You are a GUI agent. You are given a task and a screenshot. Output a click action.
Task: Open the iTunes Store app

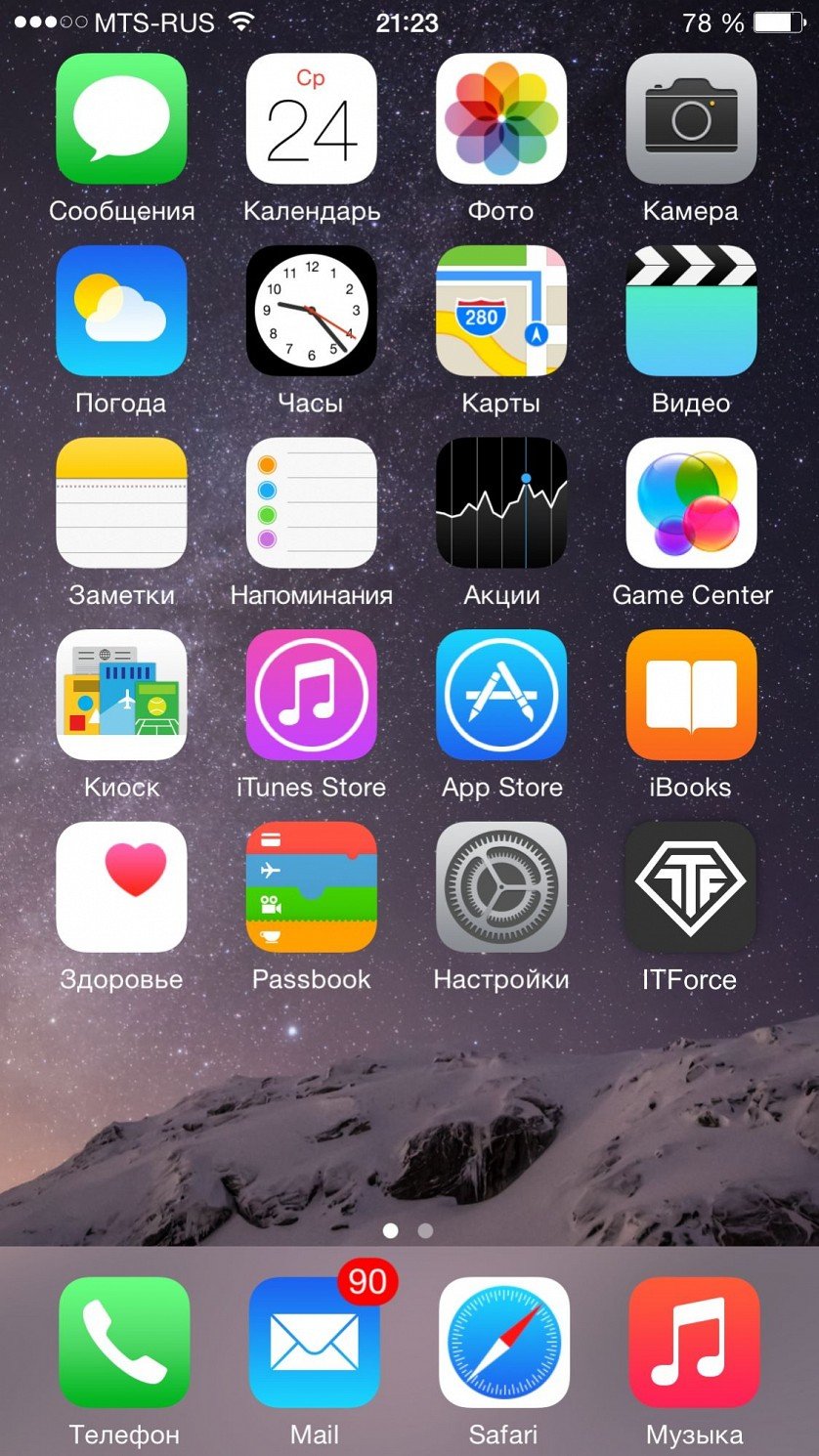pos(311,695)
